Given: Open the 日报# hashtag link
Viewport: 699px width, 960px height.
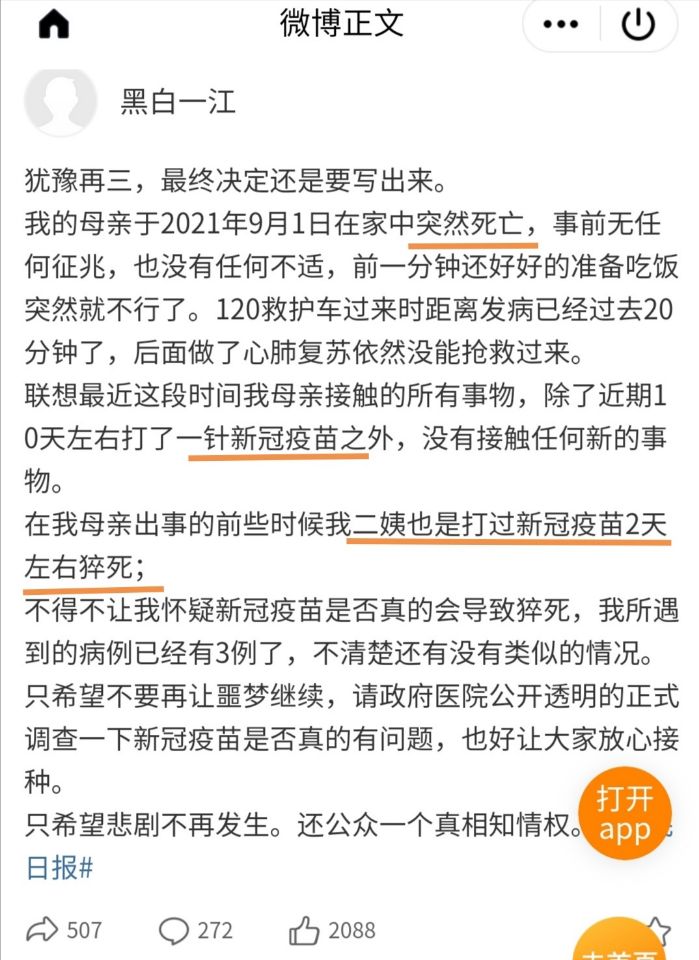Looking at the screenshot, I should 60,868.
